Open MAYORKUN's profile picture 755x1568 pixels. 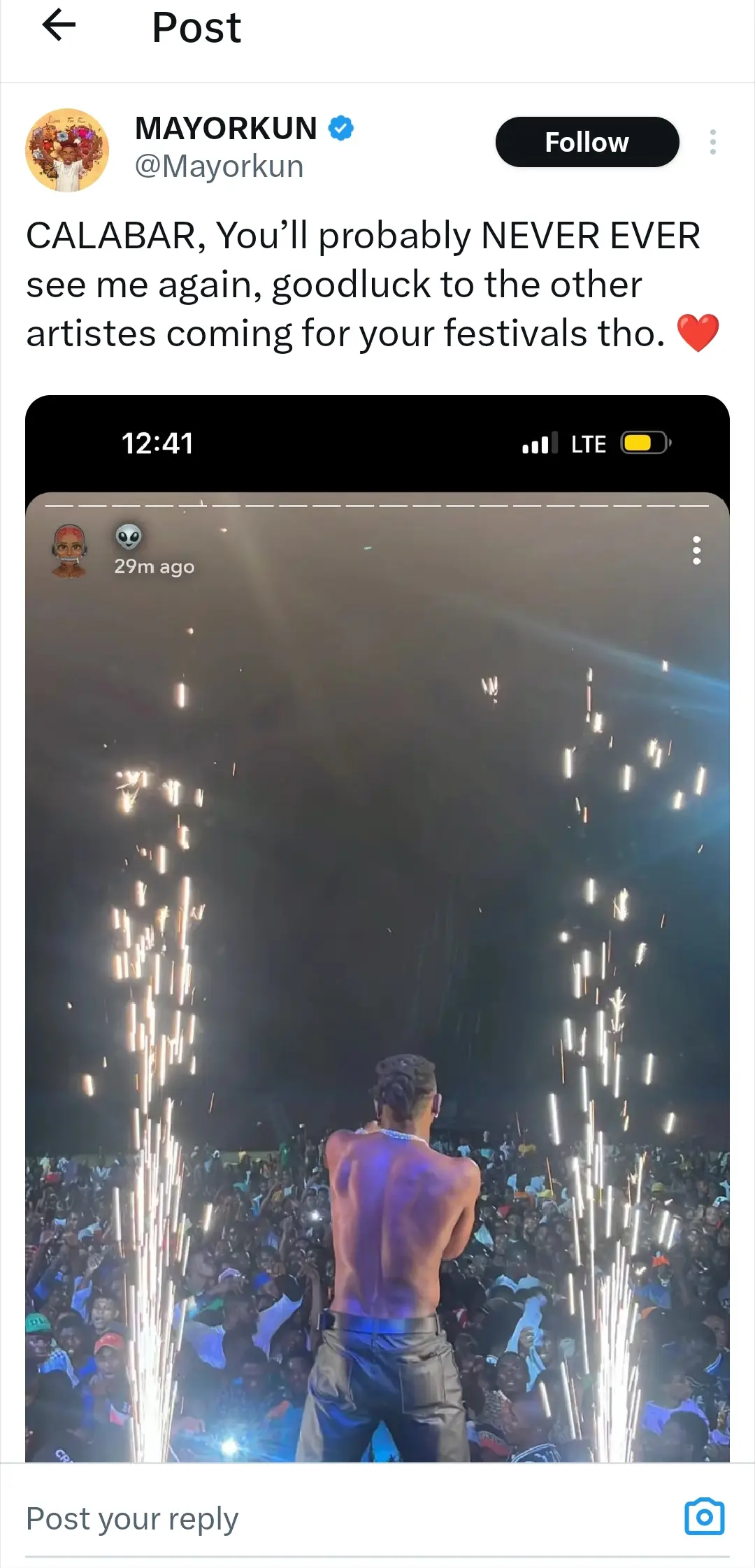pos(67,150)
